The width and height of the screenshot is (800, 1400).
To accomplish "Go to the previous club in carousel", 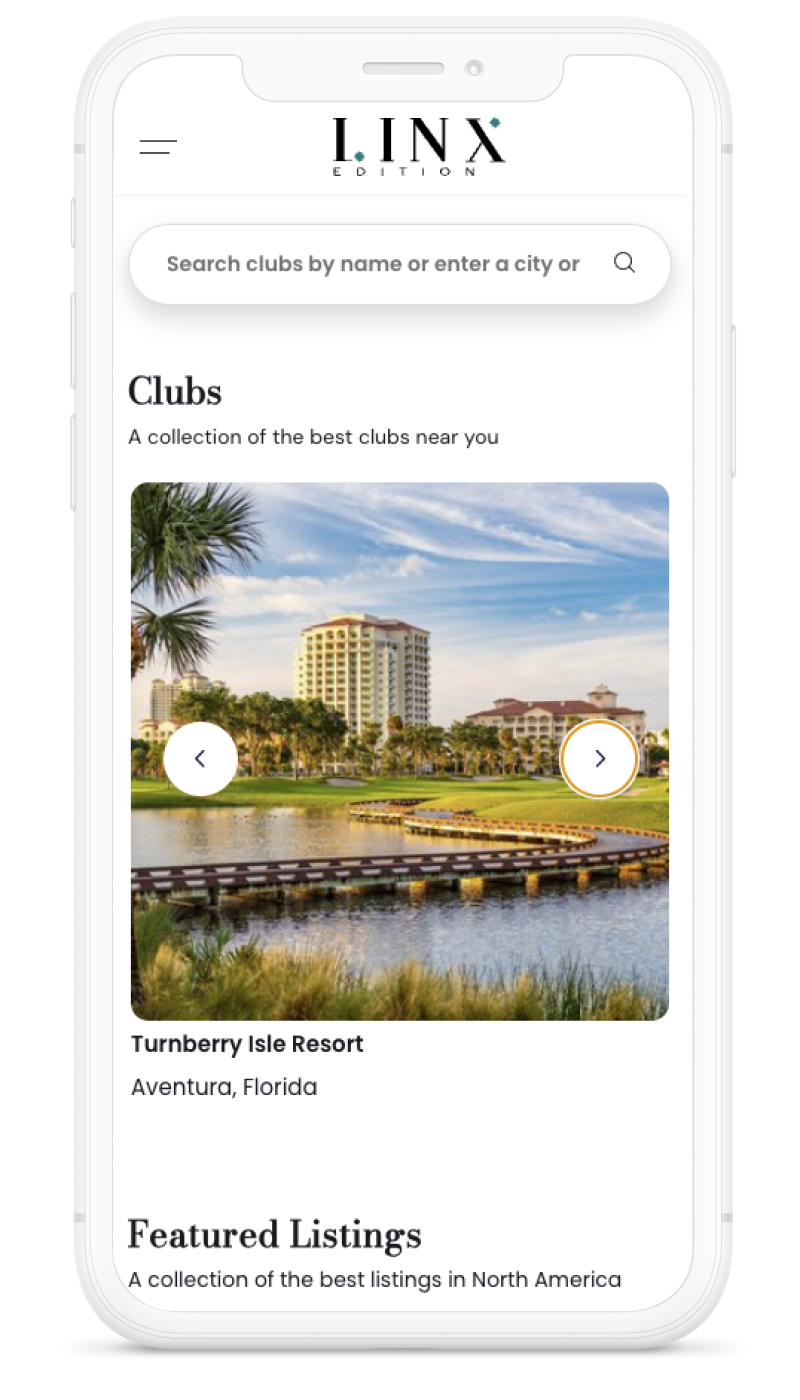I will coord(200,759).
